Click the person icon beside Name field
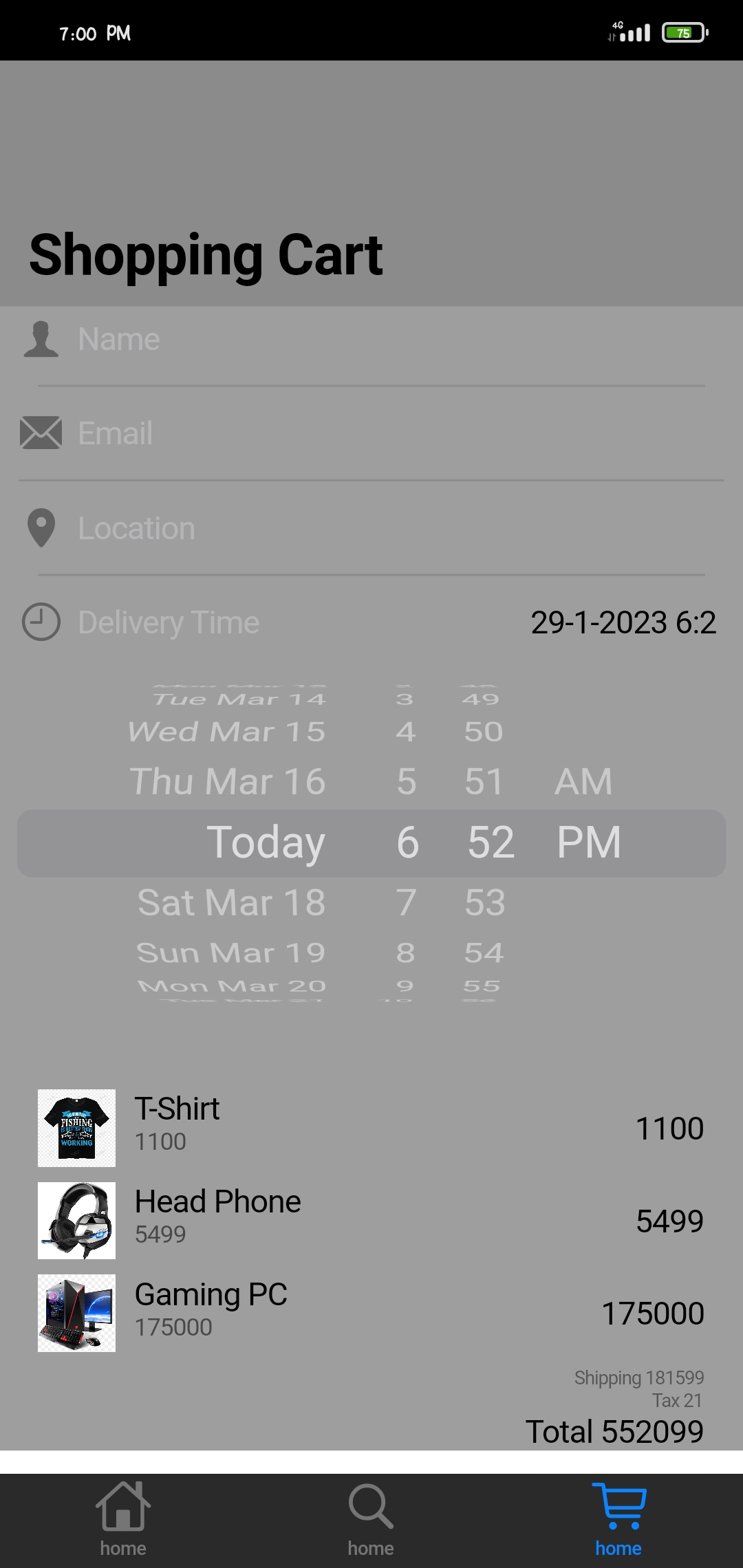 point(41,339)
